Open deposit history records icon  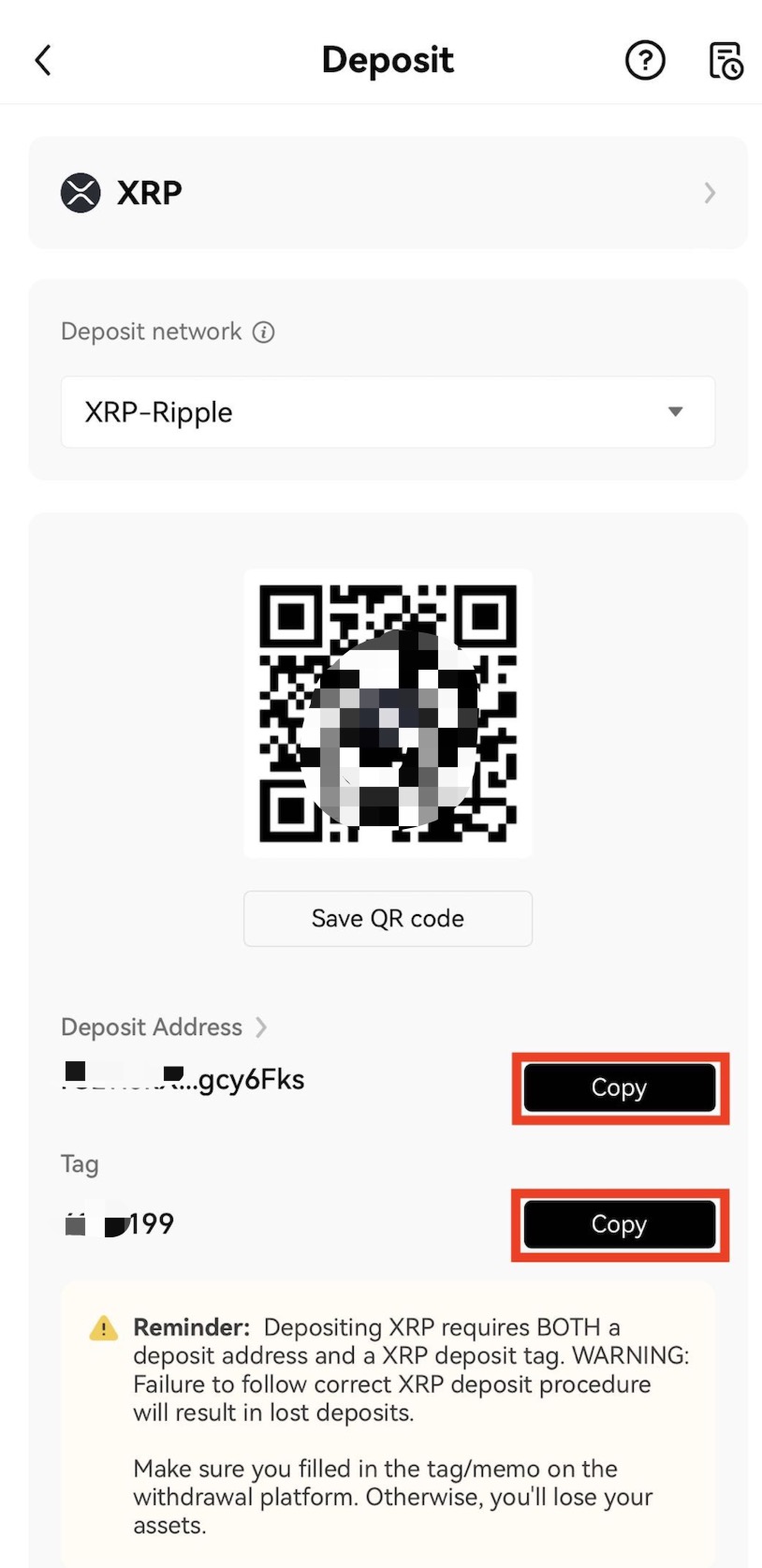coord(725,61)
